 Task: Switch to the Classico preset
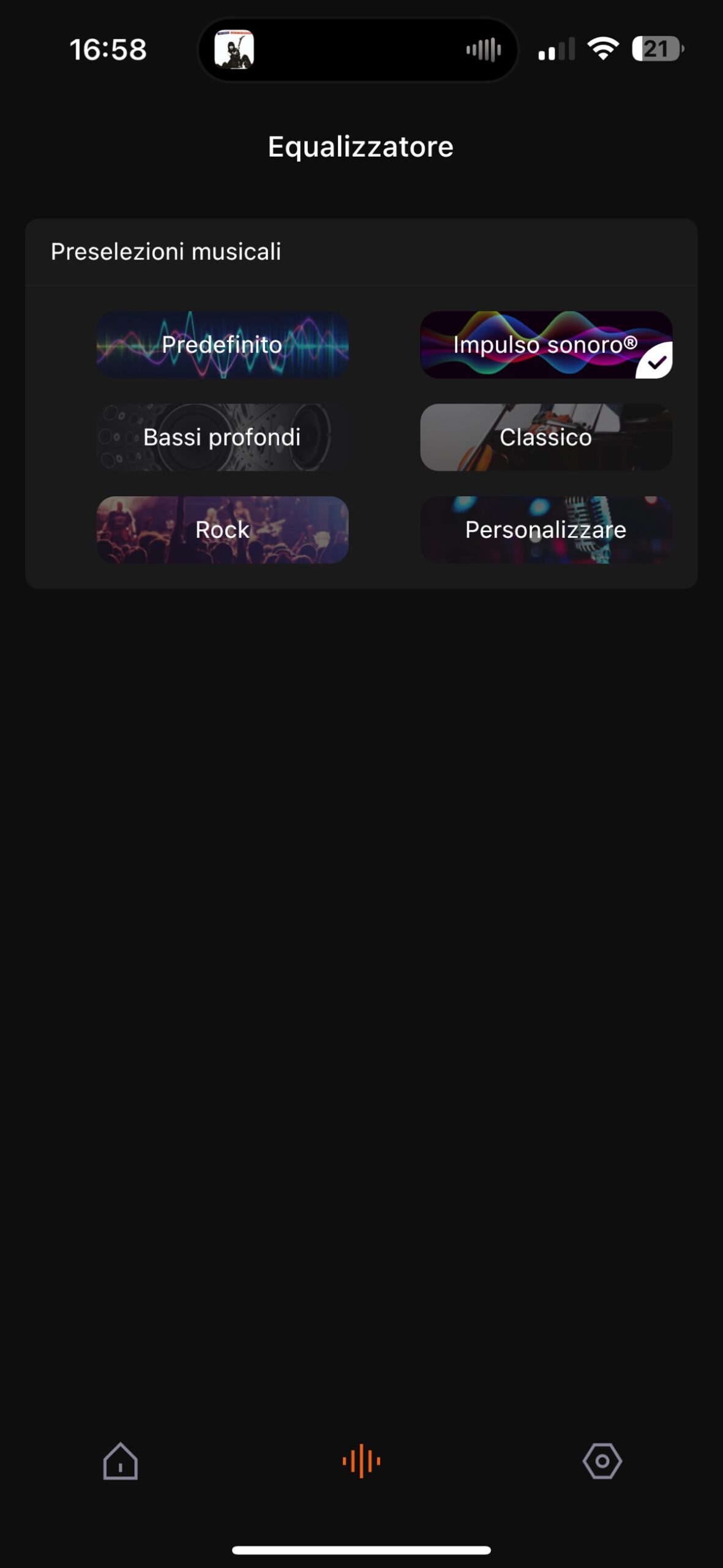(545, 437)
